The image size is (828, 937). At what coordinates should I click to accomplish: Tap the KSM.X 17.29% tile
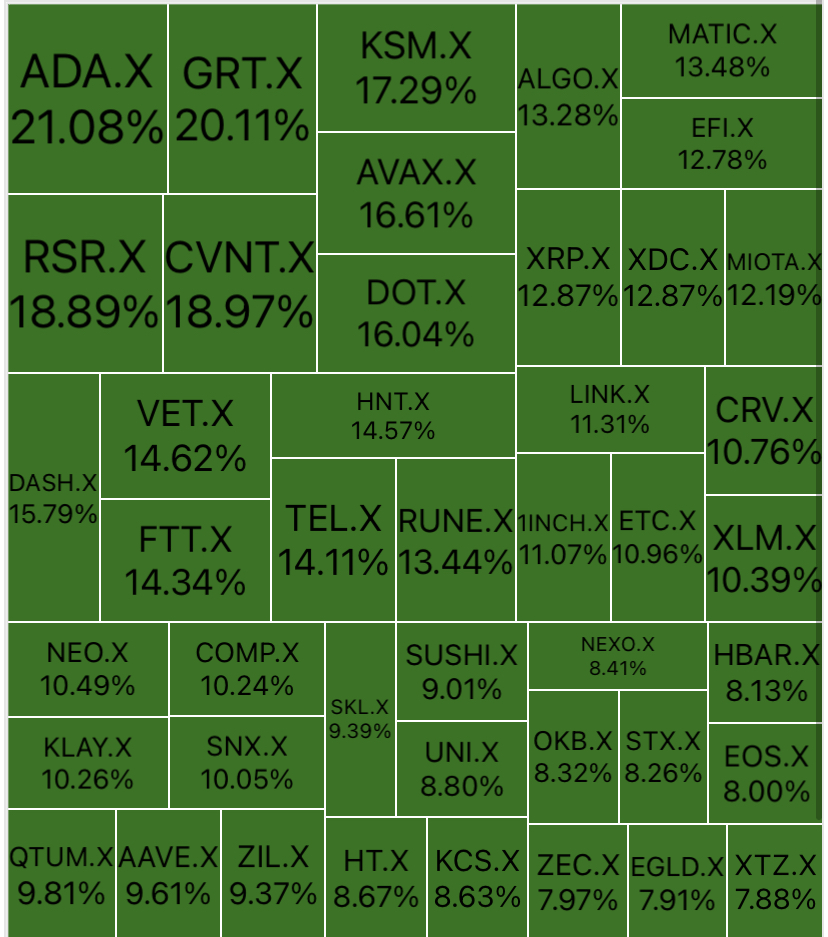point(416,68)
